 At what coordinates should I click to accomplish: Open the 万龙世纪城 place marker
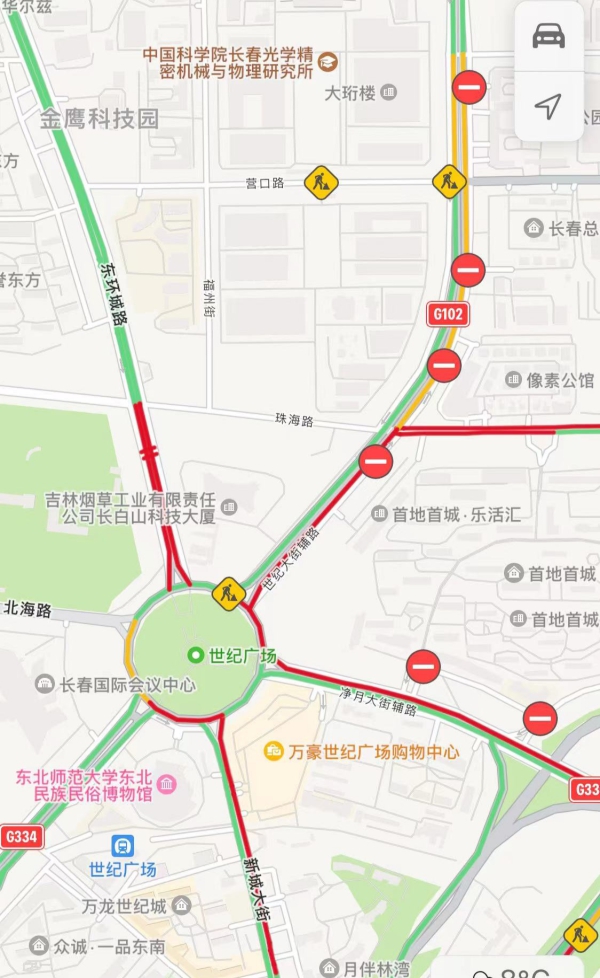point(181,906)
